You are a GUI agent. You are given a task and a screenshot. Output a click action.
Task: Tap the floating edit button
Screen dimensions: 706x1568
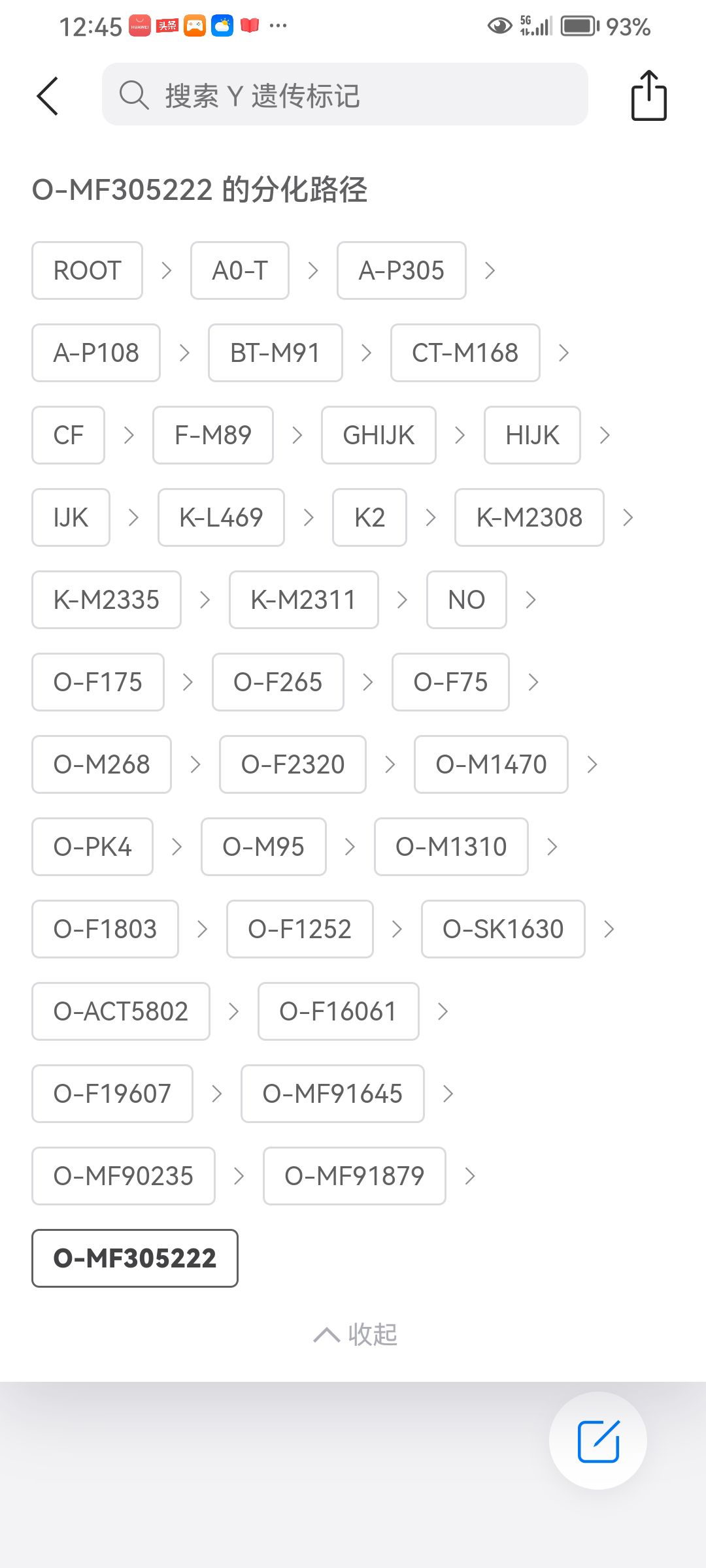point(598,1441)
